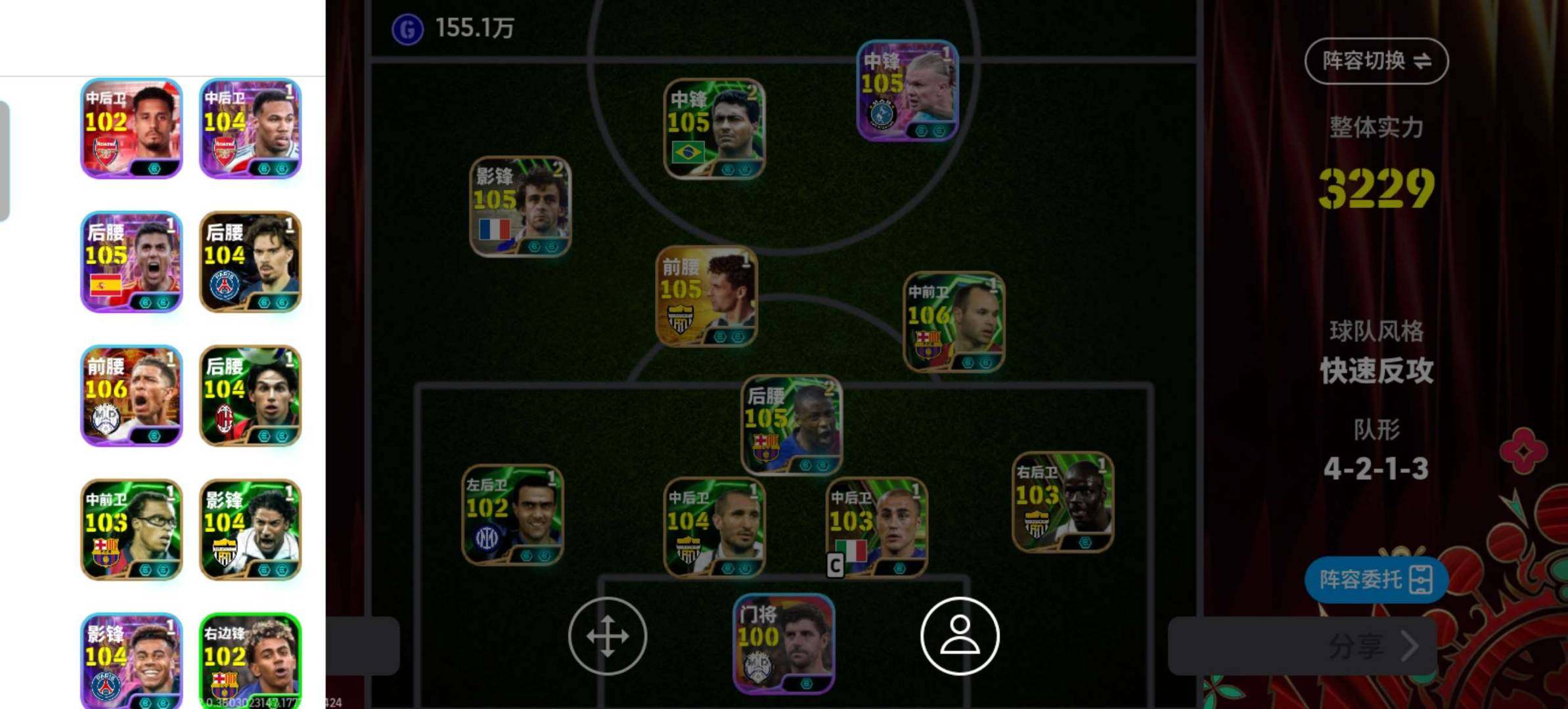Image resolution: width=1568 pixels, height=709 pixels.
Task: Choose the 右边锋 102 reserve card
Action: click(x=250, y=660)
